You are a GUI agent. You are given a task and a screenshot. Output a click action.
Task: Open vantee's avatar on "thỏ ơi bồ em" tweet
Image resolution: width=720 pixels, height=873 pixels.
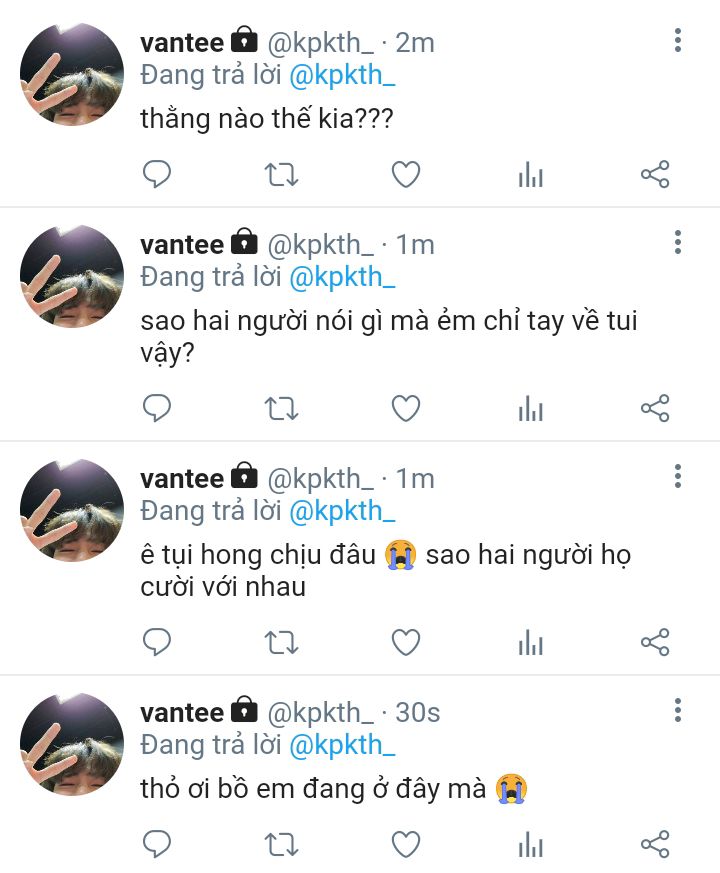[x=72, y=744]
